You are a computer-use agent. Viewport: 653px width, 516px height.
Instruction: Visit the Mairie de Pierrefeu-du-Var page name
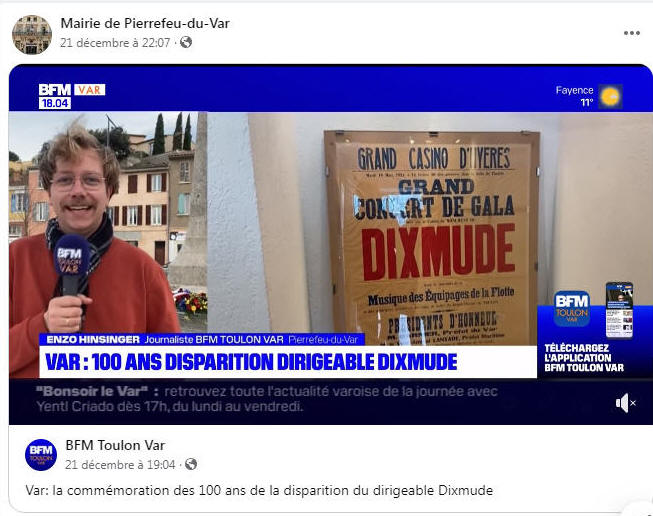(145, 23)
